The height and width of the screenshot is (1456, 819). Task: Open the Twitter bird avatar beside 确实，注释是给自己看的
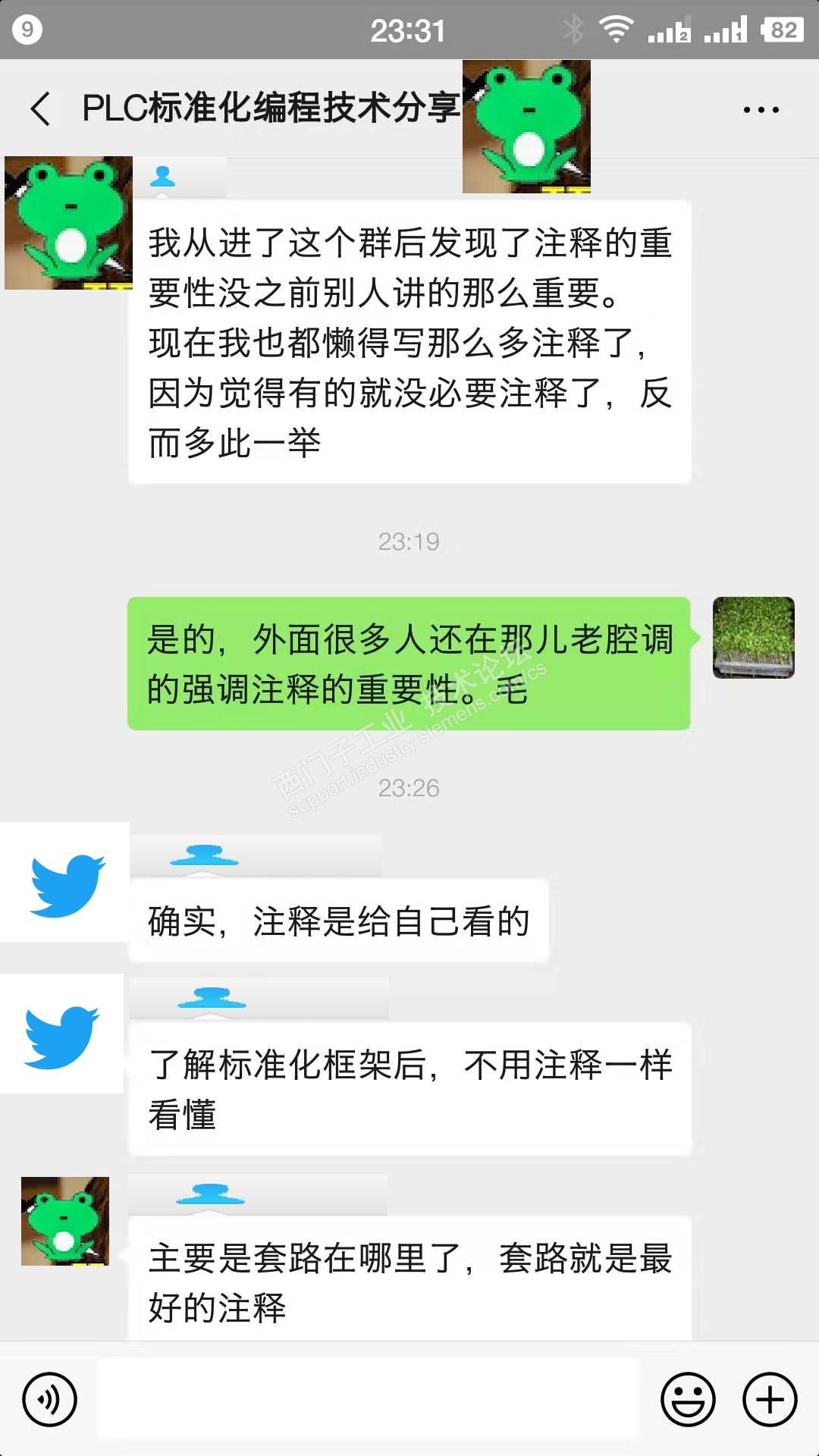point(65,883)
